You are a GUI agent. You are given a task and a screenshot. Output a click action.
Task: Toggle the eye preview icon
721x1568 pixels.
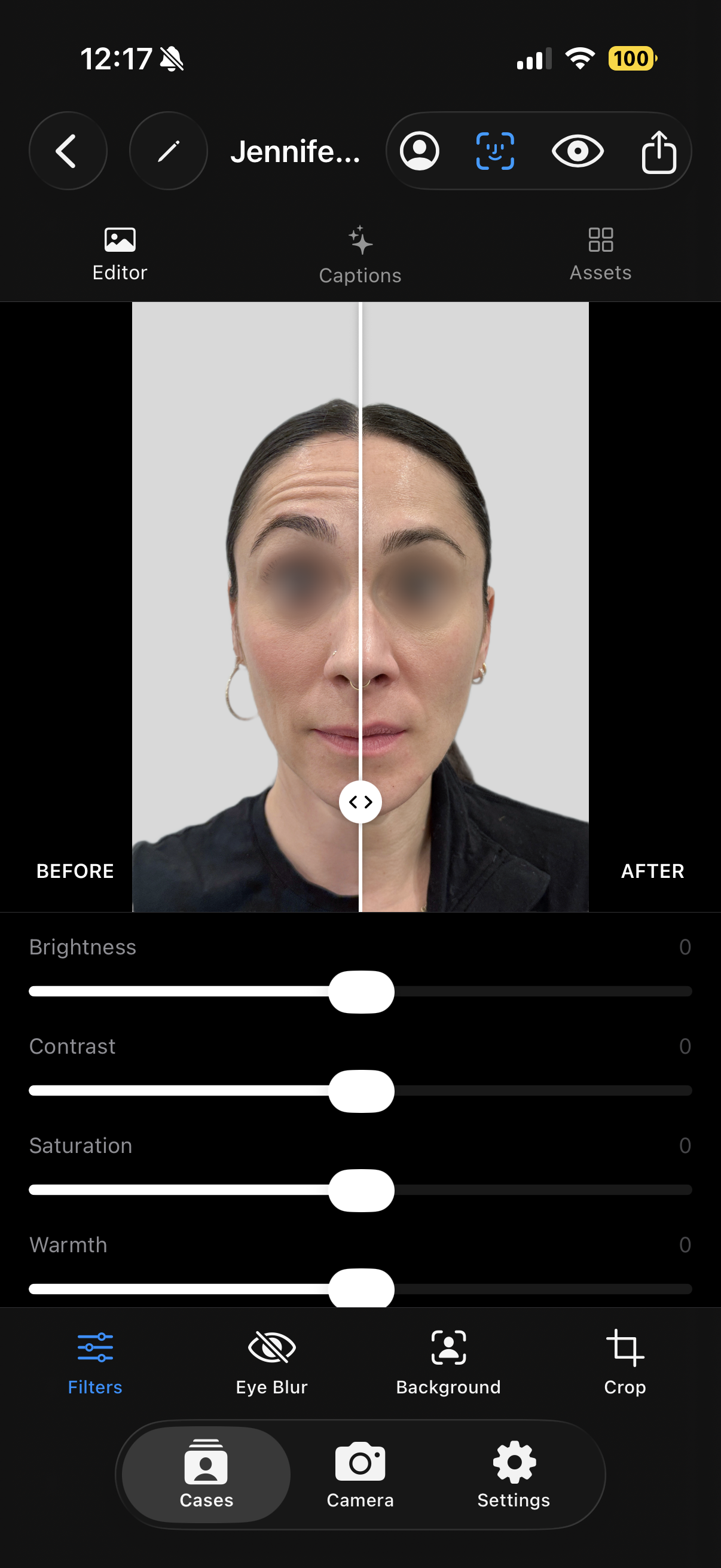pos(577,151)
